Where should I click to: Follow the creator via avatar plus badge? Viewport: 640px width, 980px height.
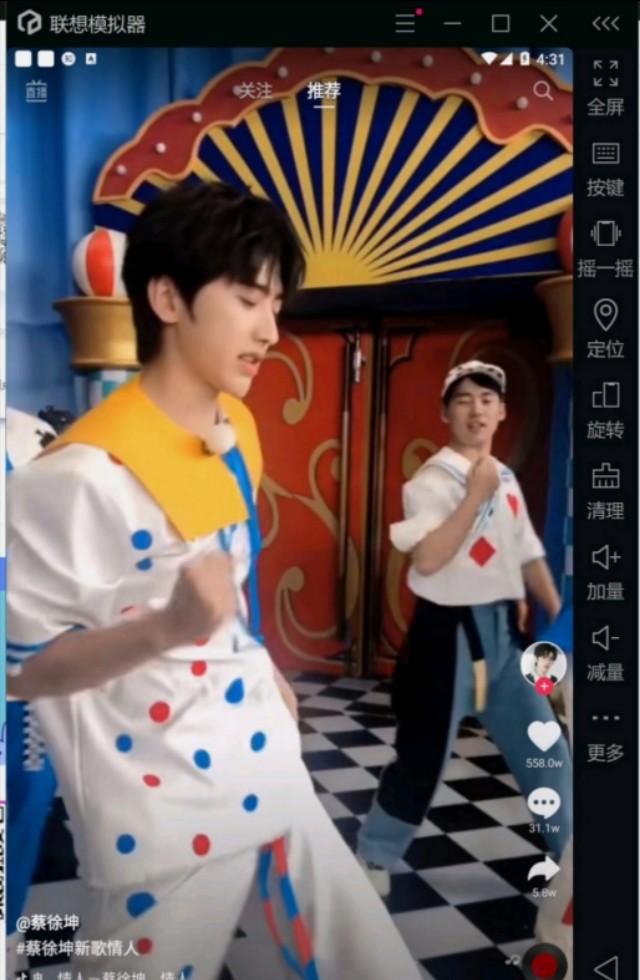tap(543, 686)
